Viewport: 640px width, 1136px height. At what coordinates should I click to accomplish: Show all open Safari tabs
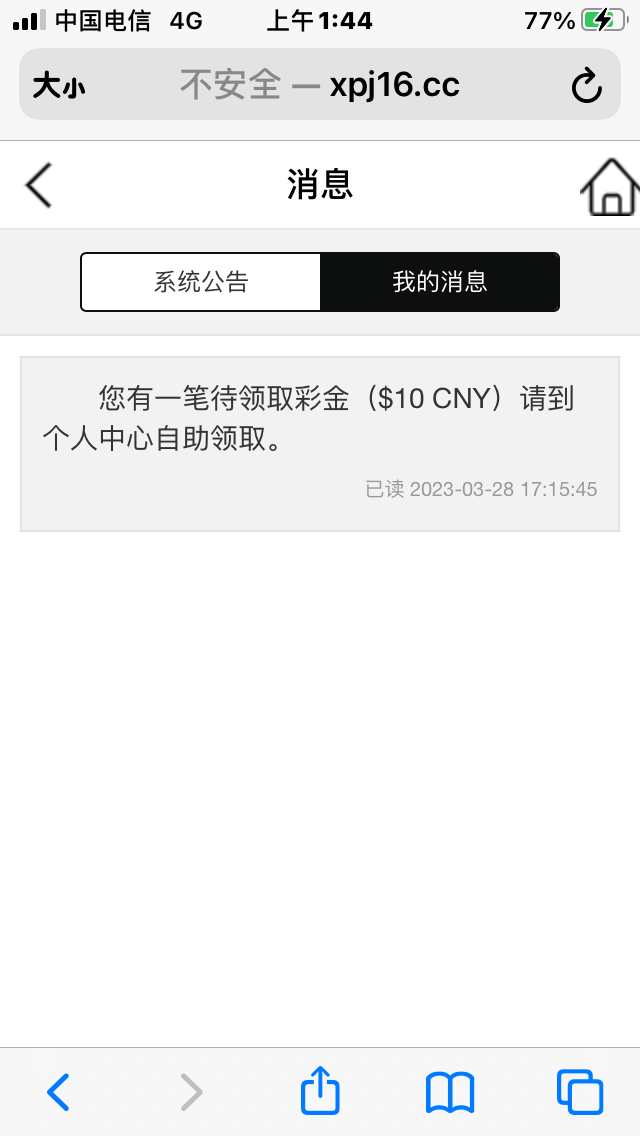[580, 1091]
